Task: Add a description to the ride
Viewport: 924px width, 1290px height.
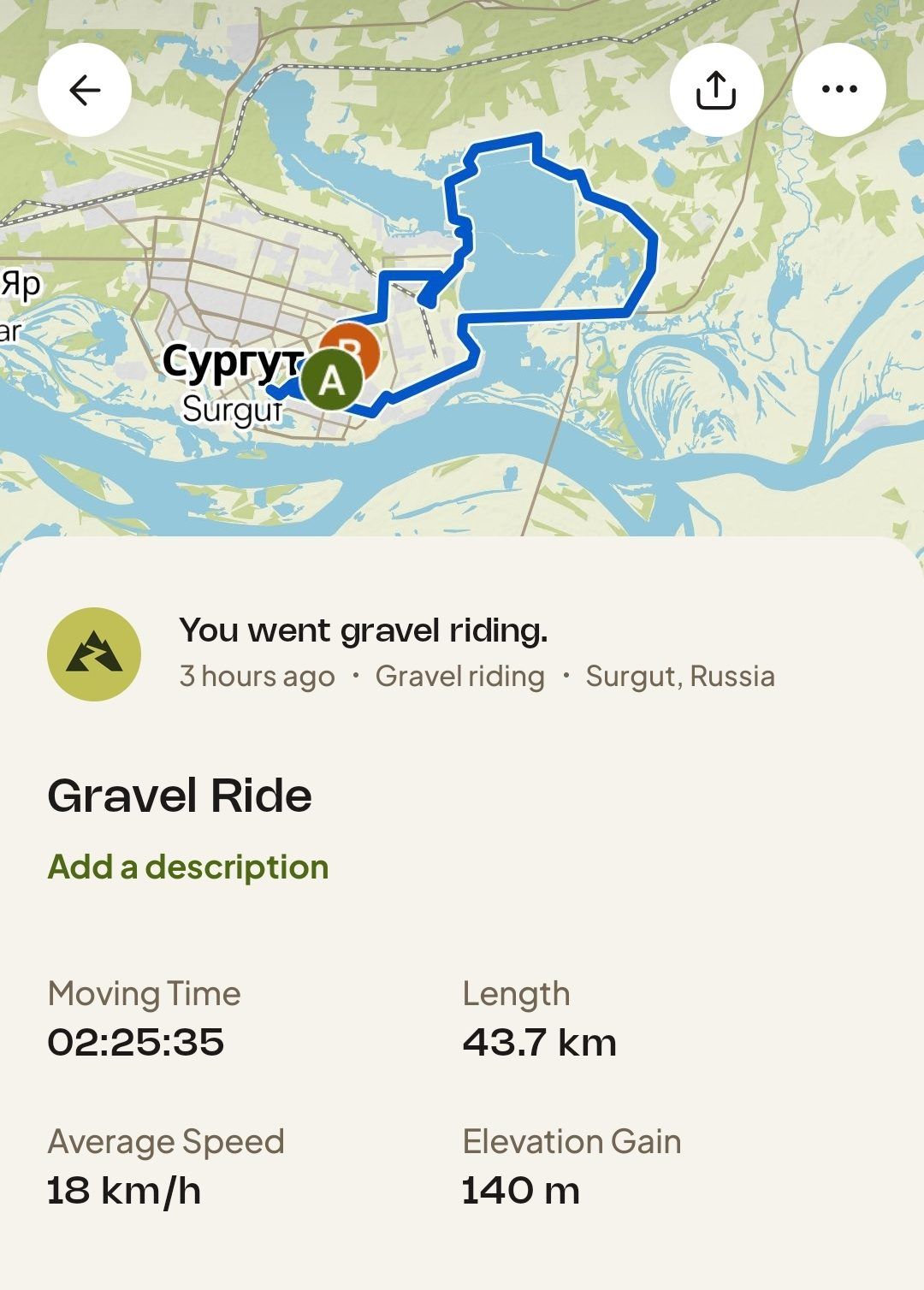Action: (x=188, y=867)
